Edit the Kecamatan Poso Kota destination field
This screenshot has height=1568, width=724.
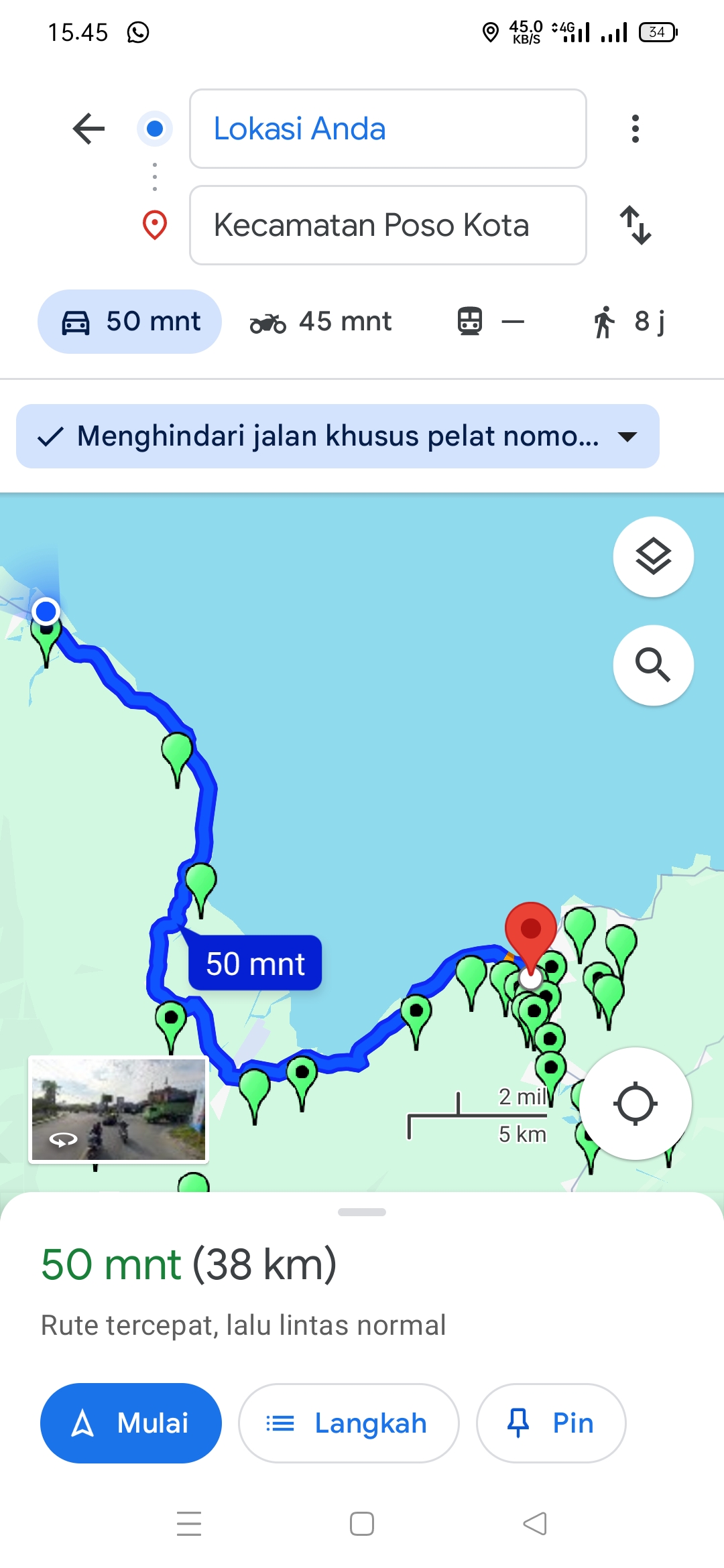click(388, 225)
